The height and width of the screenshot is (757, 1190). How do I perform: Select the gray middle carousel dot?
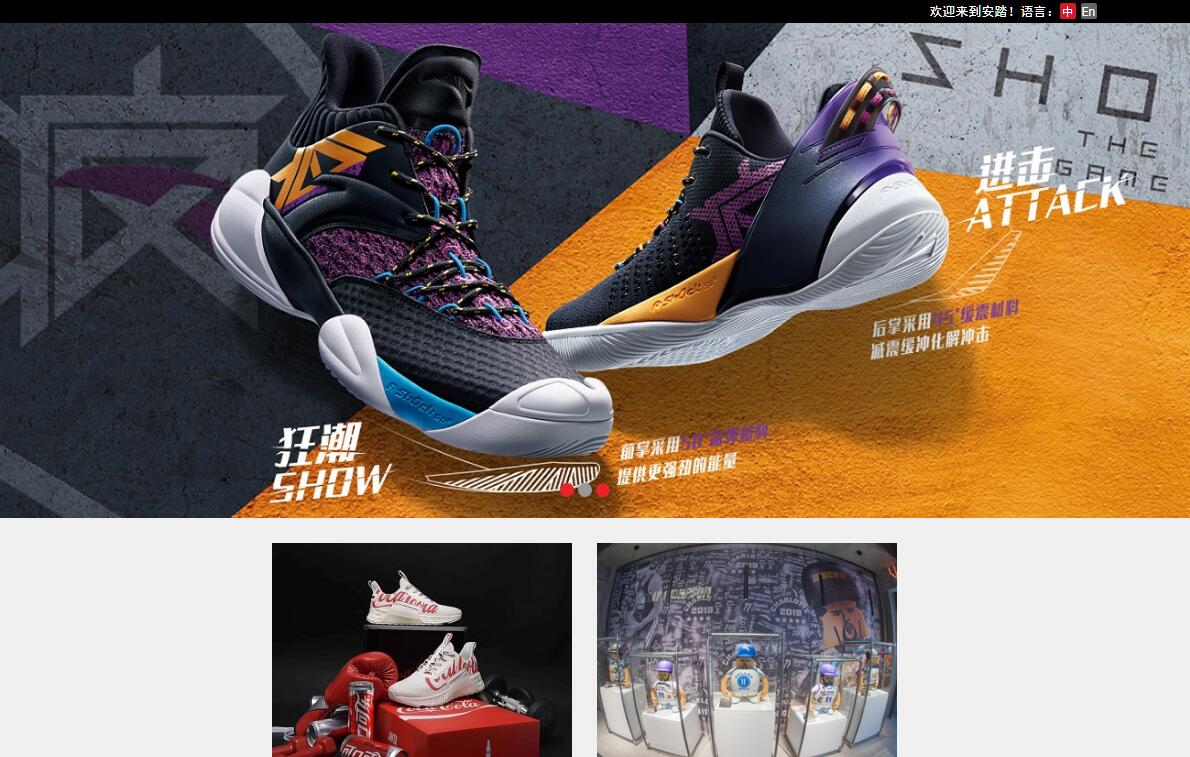pyautogui.click(x=585, y=490)
